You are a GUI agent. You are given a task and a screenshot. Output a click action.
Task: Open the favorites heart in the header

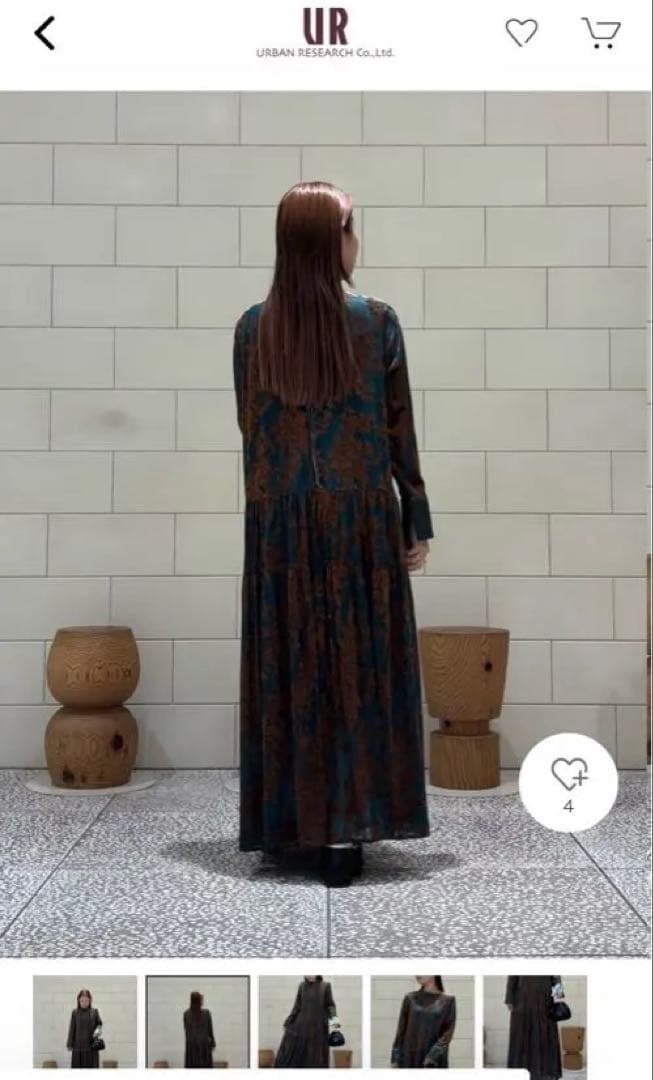[521, 33]
